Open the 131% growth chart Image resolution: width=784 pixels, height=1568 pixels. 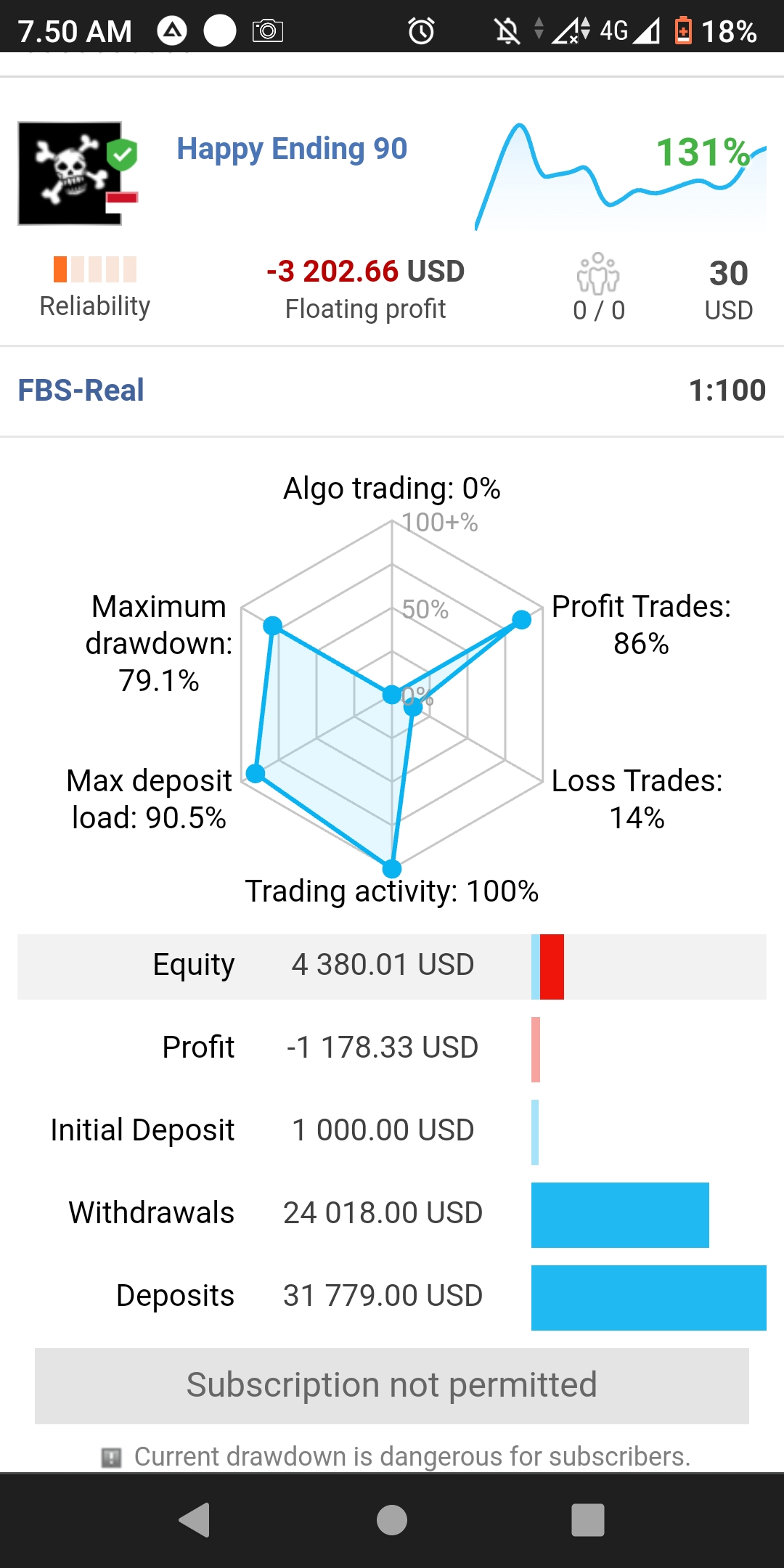point(621,176)
